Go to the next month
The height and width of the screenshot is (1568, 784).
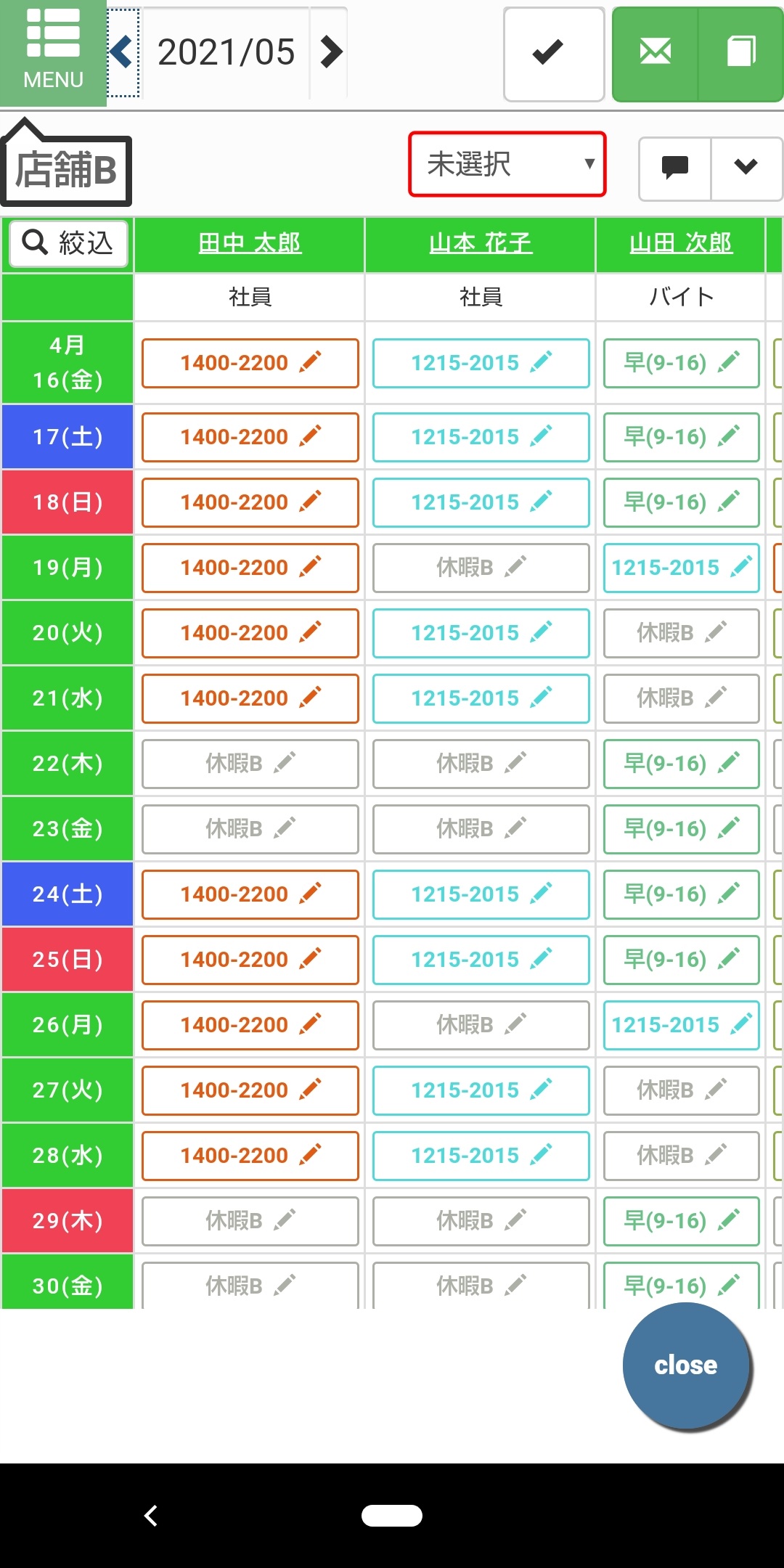tap(330, 52)
